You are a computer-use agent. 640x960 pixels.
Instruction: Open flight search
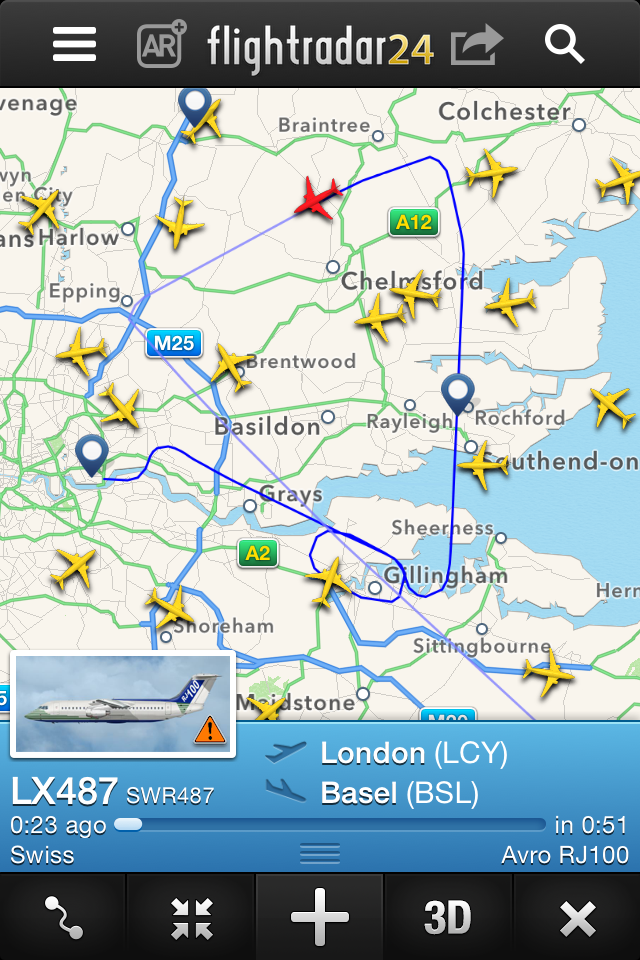566,44
